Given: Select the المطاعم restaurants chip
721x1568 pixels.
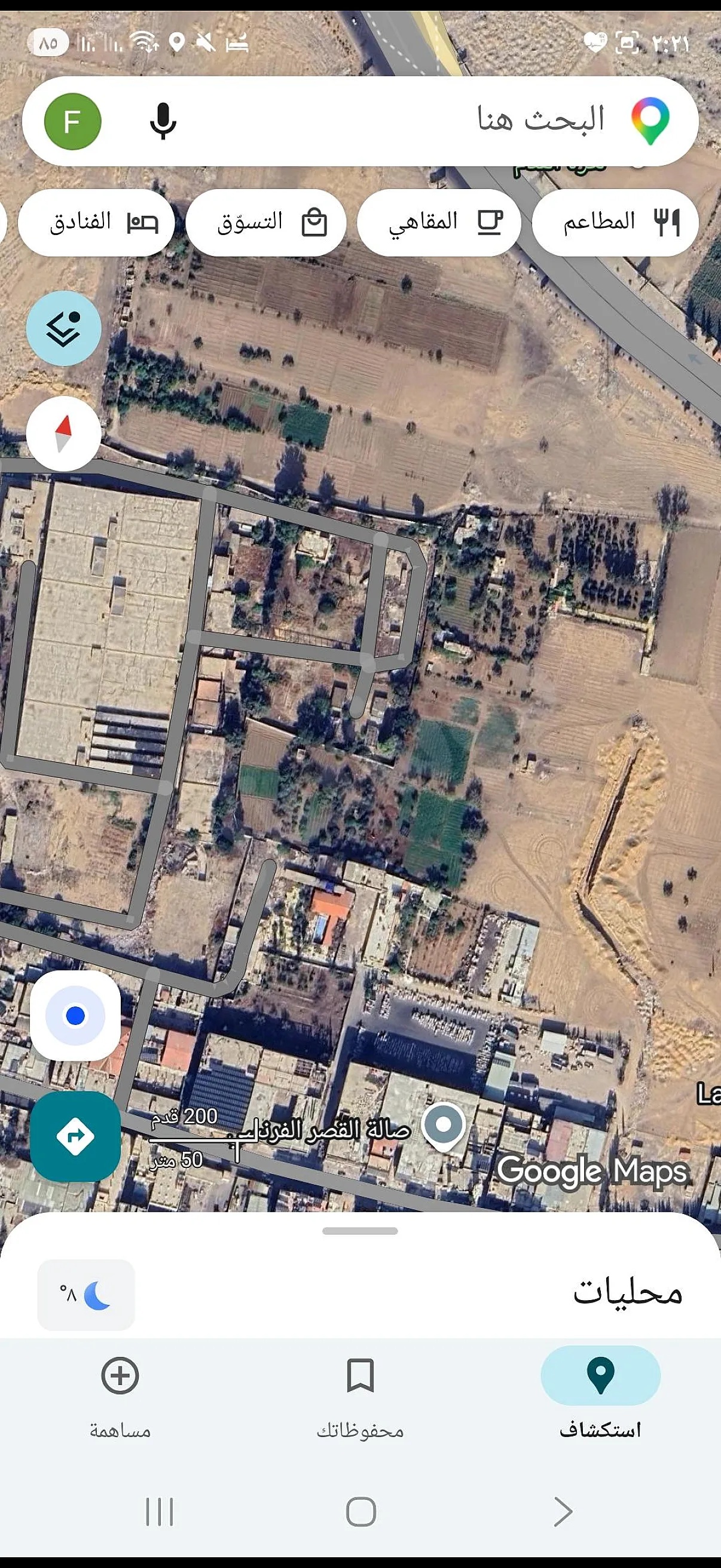Looking at the screenshot, I should pyautogui.click(x=615, y=222).
